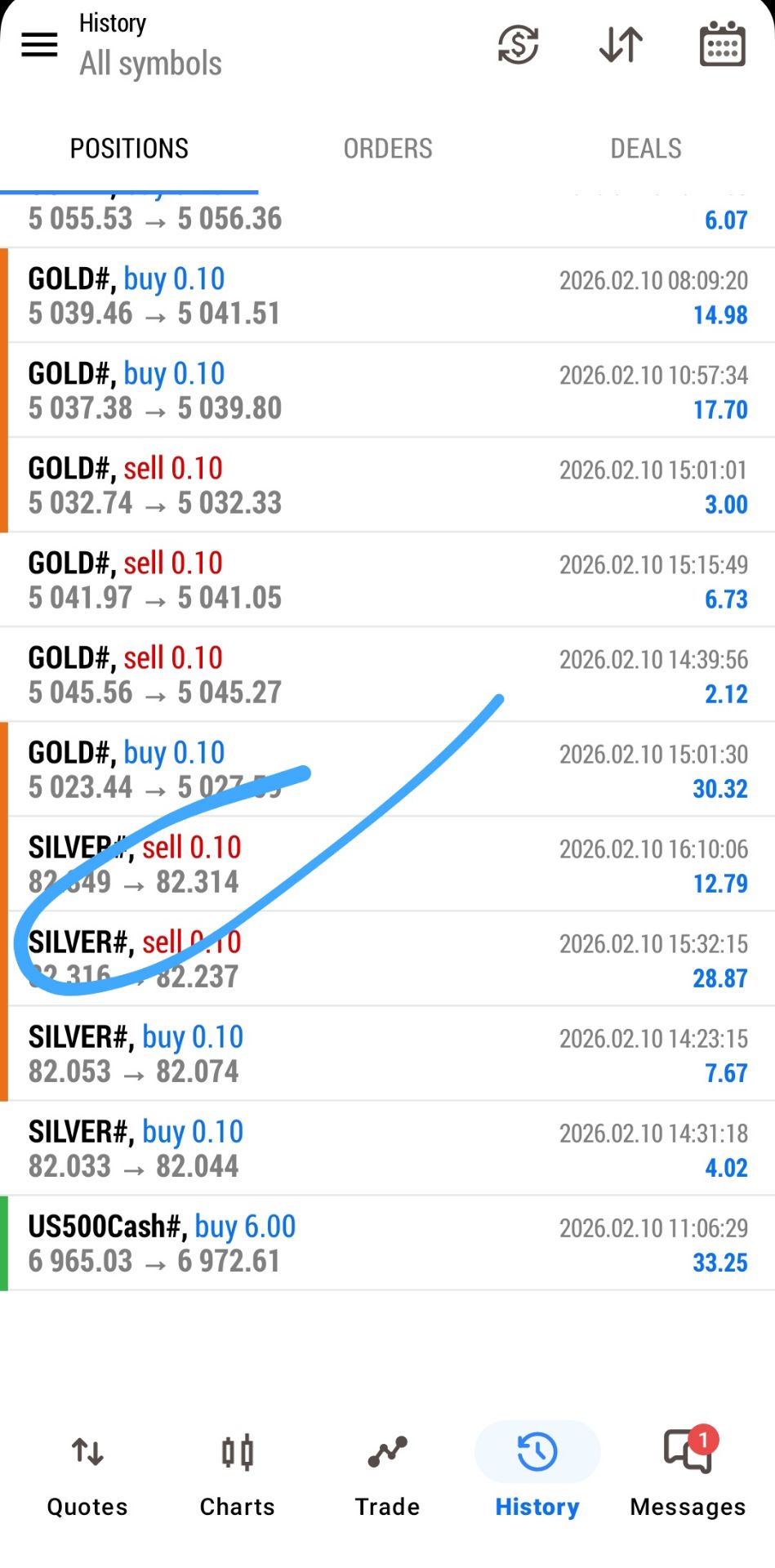This screenshot has width=775, height=1568.
Task: Open SILVER# sell position with 12.79 profit
Action: (x=388, y=864)
